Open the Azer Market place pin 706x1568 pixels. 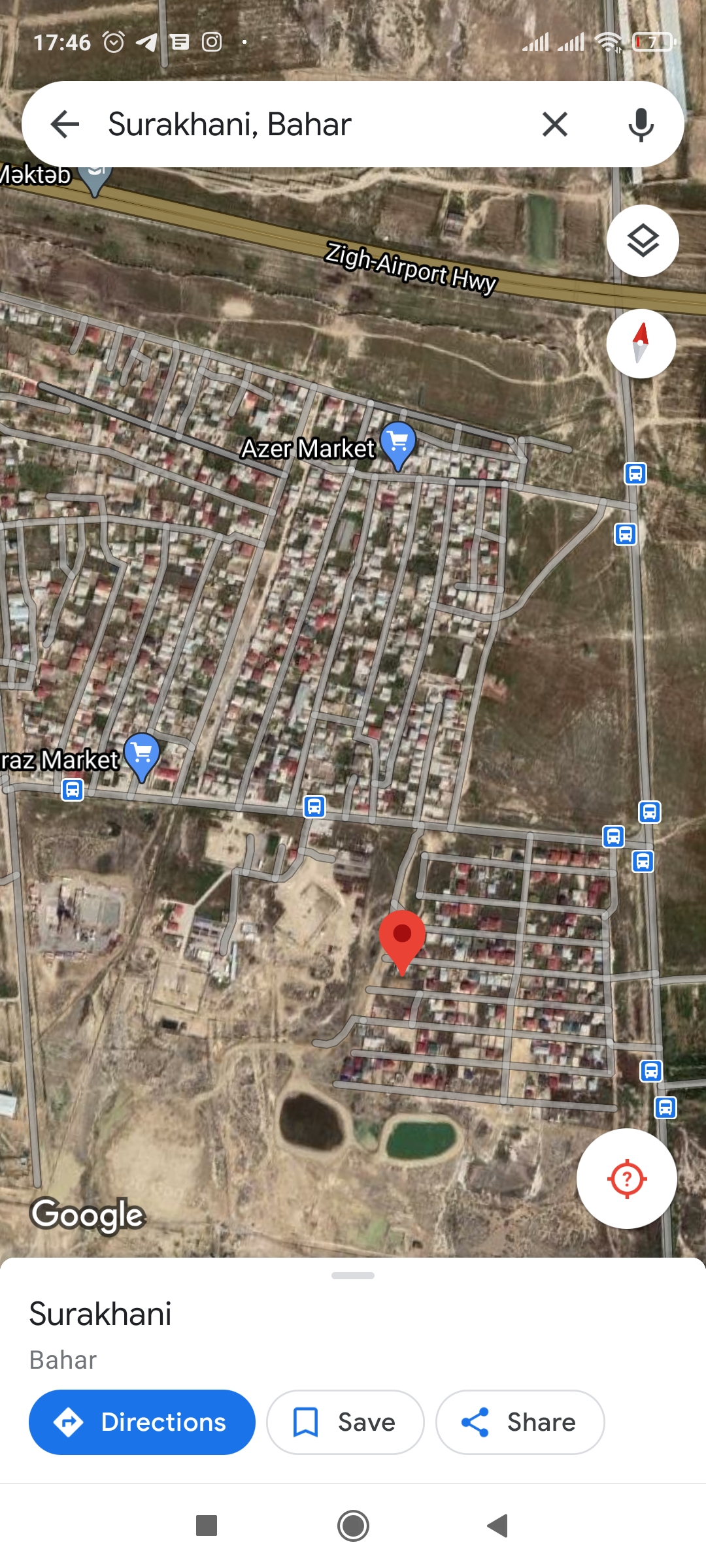(397, 444)
